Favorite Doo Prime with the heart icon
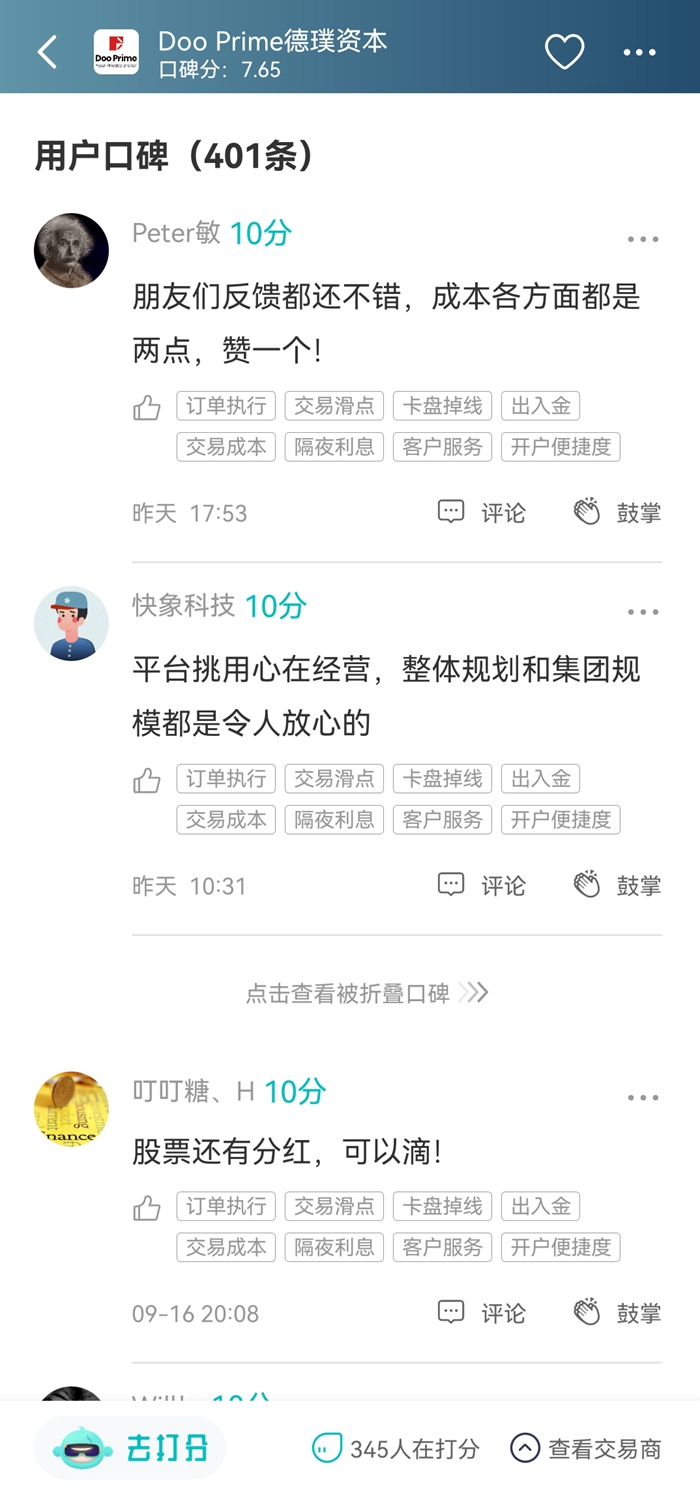The height and width of the screenshot is (1494, 700). (564, 52)
